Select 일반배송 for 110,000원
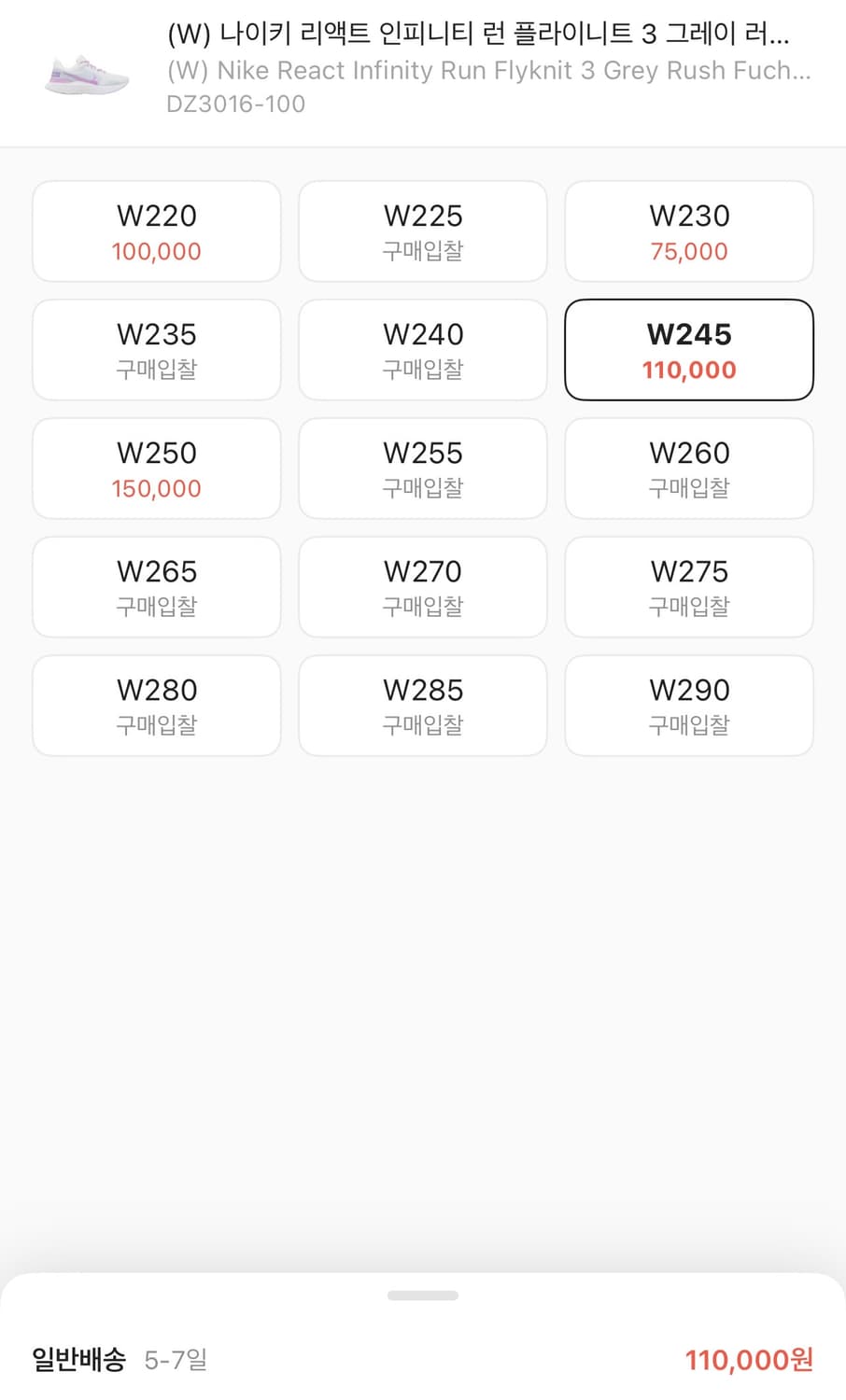This screenshot has width=846, height=1400. click(423, 1360)
